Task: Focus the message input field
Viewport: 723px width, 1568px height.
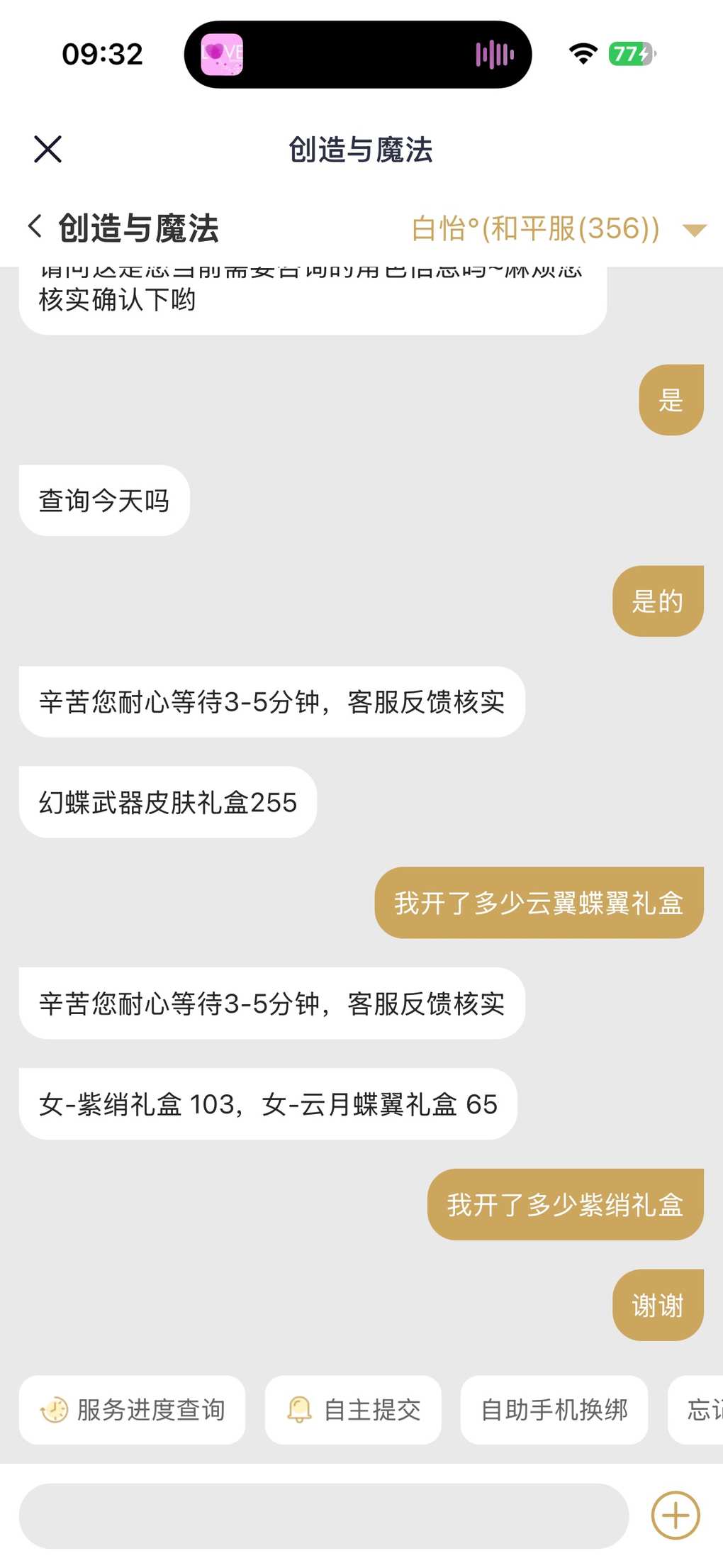Action: [323, 1516]
